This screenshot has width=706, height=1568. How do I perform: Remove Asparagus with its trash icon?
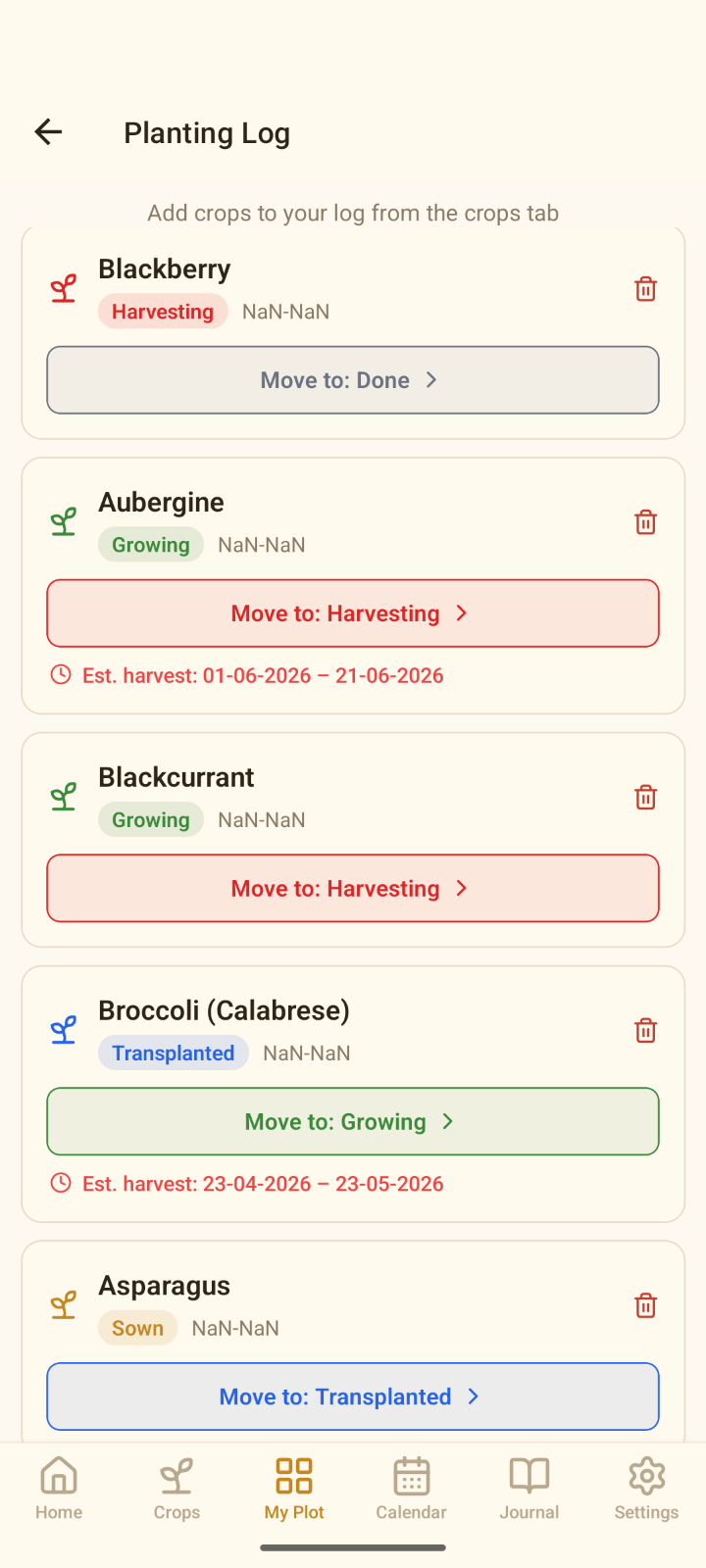point(645,1305)
